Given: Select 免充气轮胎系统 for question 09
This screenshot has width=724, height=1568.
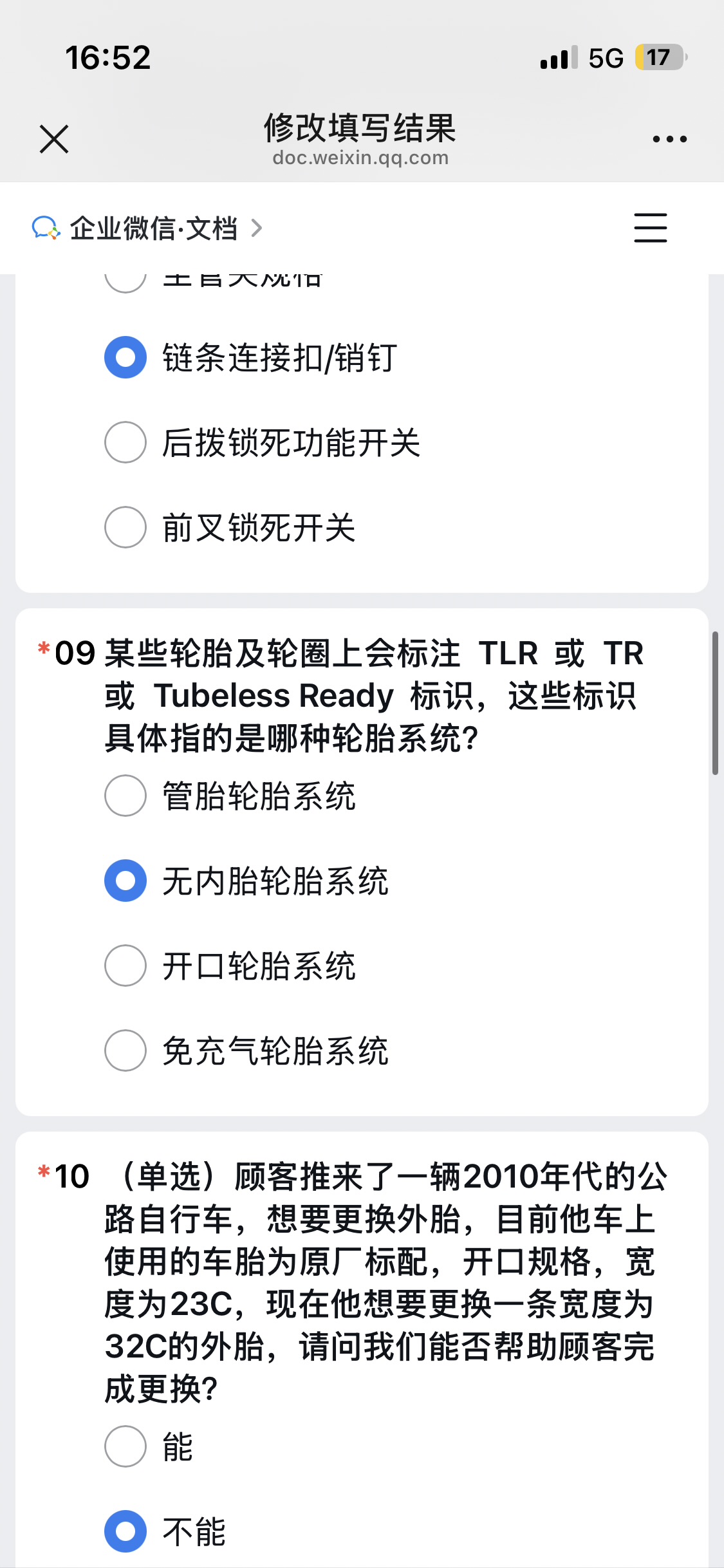Looking at the screenshot, I should point(125,1050).
